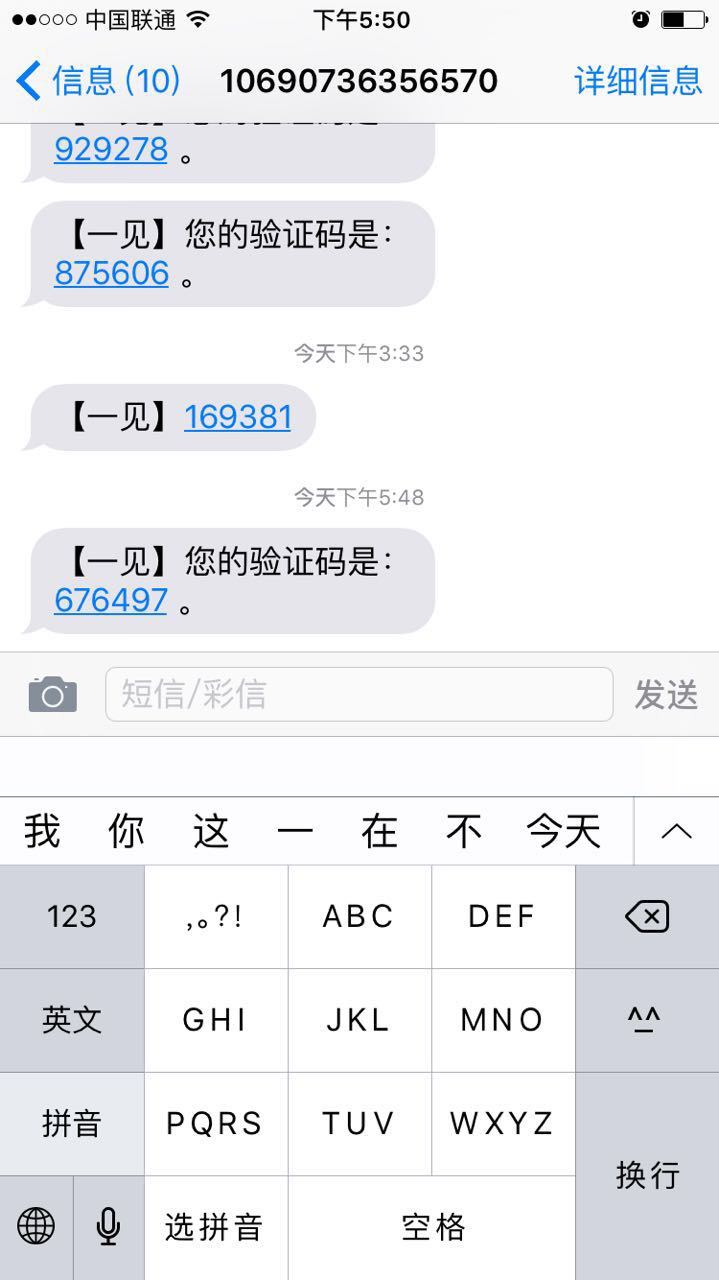719x1280 pixels.
Task: Open the verification code link 676497
Action: coord(111,600)
